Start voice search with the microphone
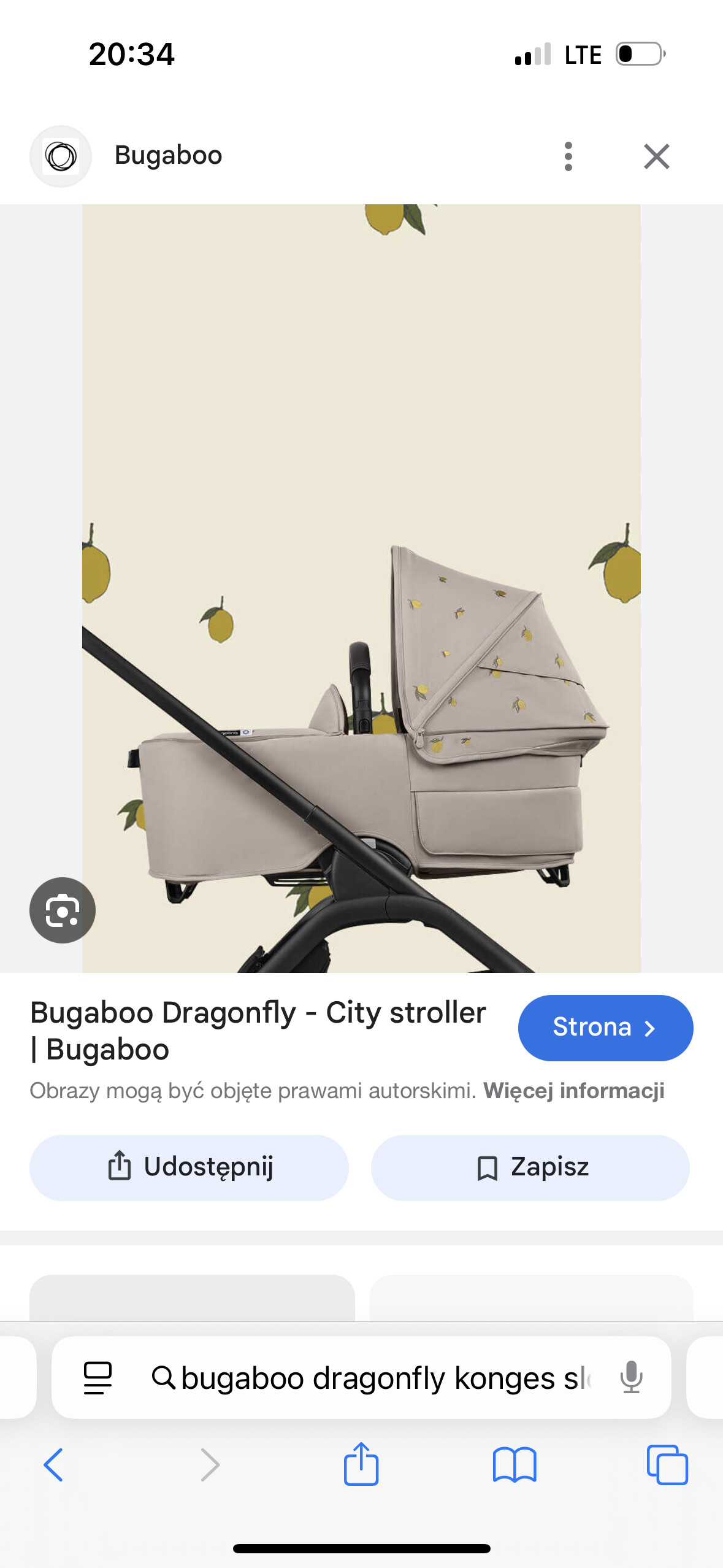The width and height of the screenshot is (723, 1568). click(x=631, y=1378)
